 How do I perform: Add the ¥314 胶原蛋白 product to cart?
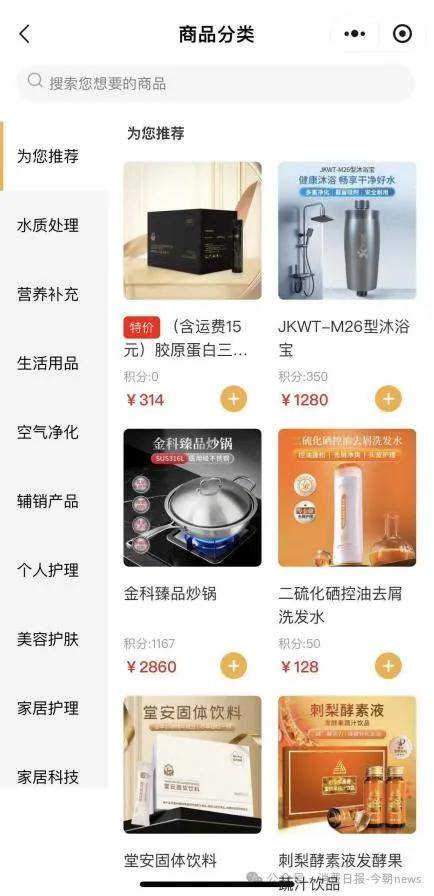pos(234,399)
